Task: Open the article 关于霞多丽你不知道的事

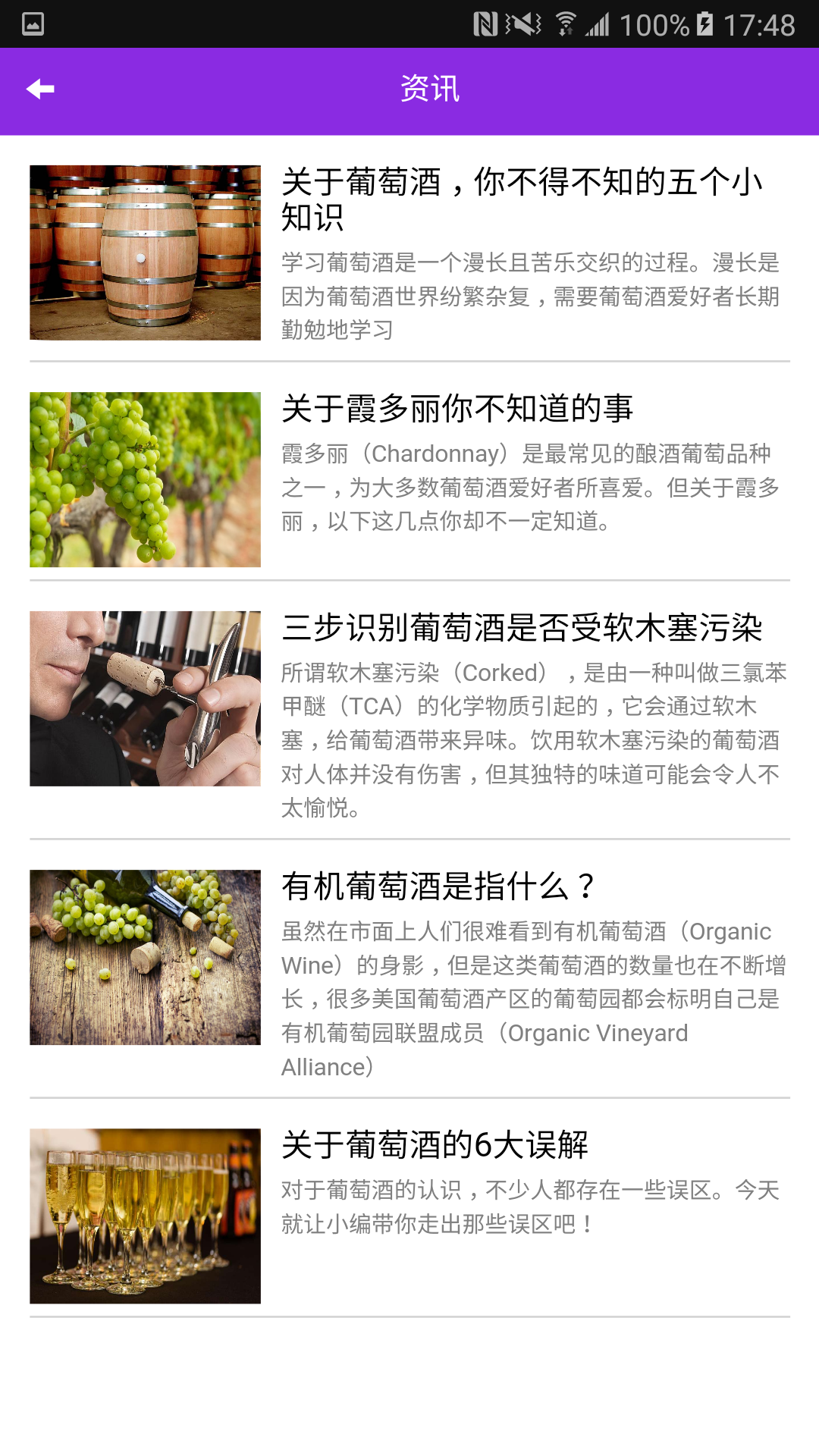Action: (459, 409)
